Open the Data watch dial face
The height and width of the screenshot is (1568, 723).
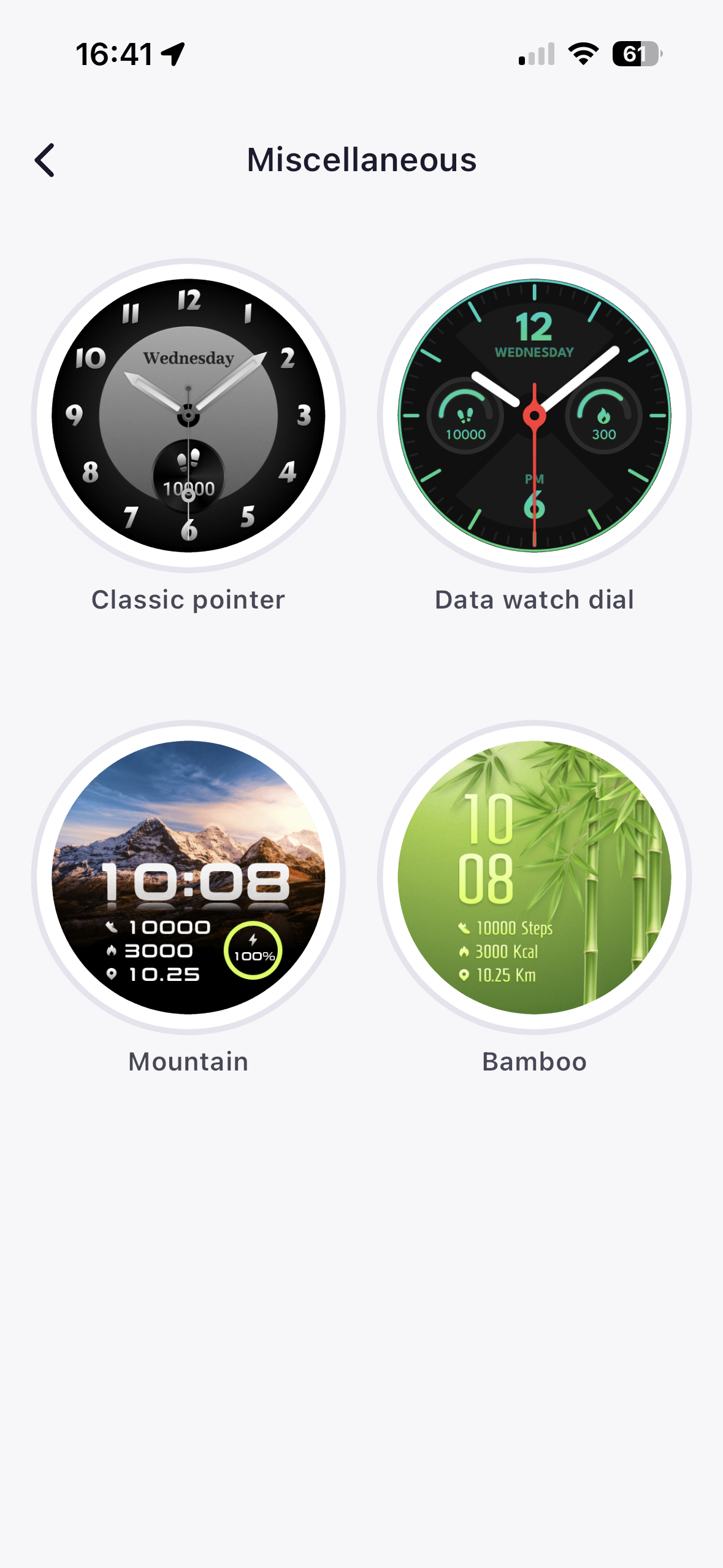[534, 416]
